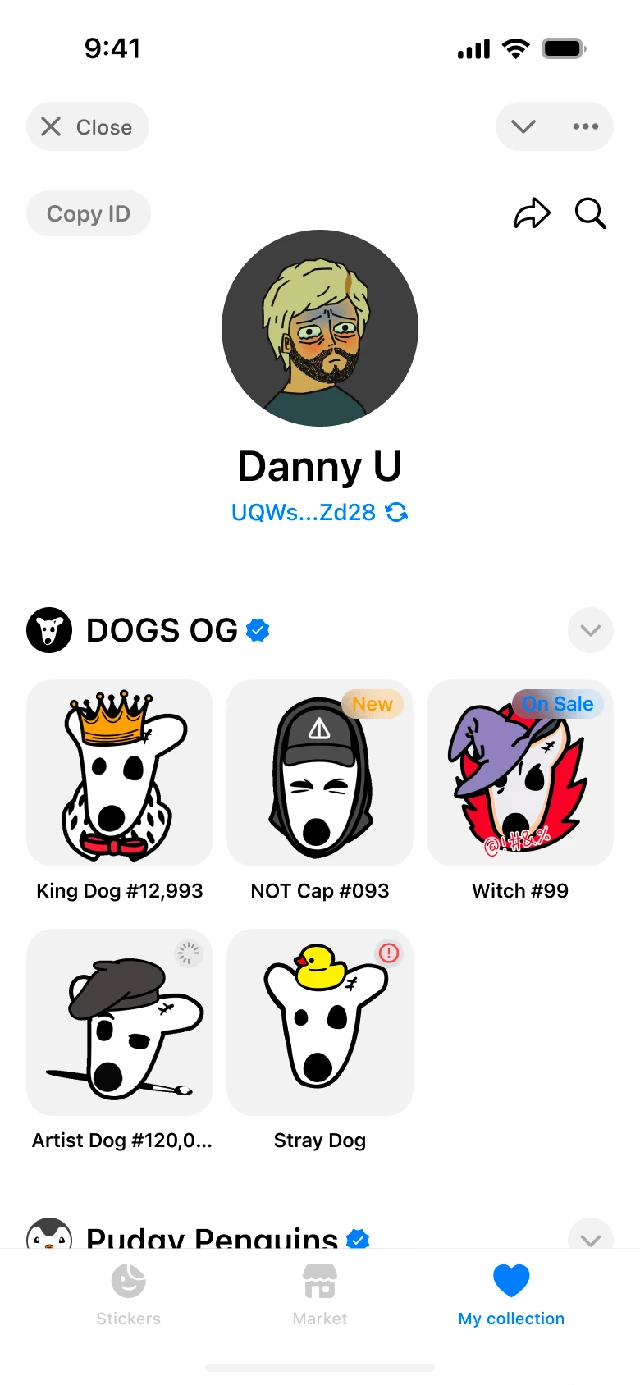Select the My collection tab
This screenshot has width=640, height=1385.
click(511, 1295)
